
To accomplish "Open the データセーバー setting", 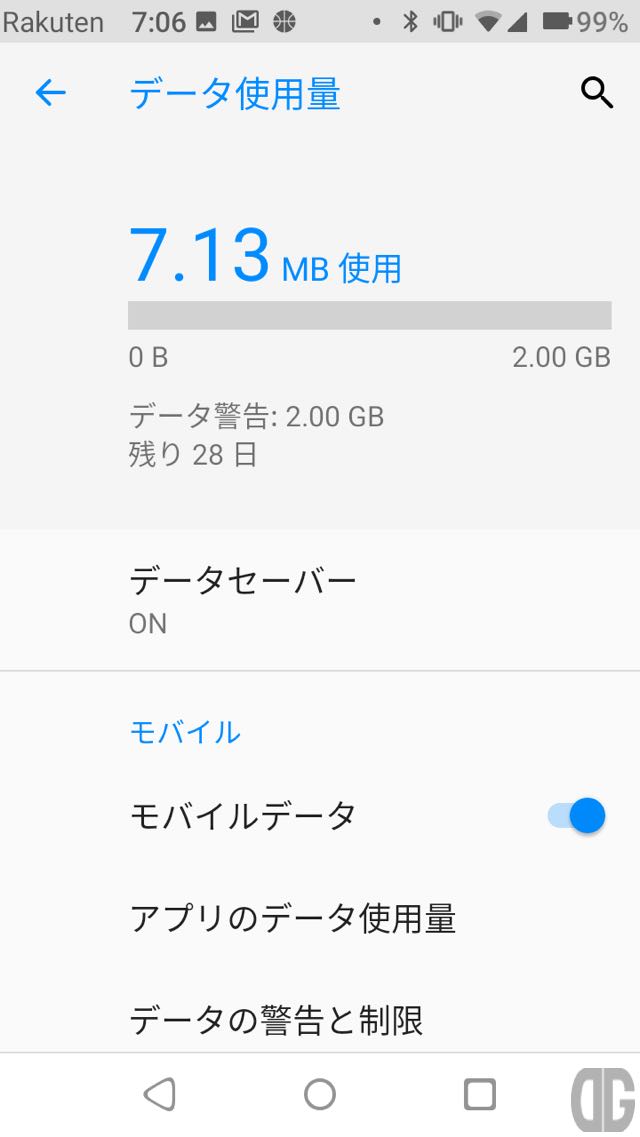I will point(320,600).
